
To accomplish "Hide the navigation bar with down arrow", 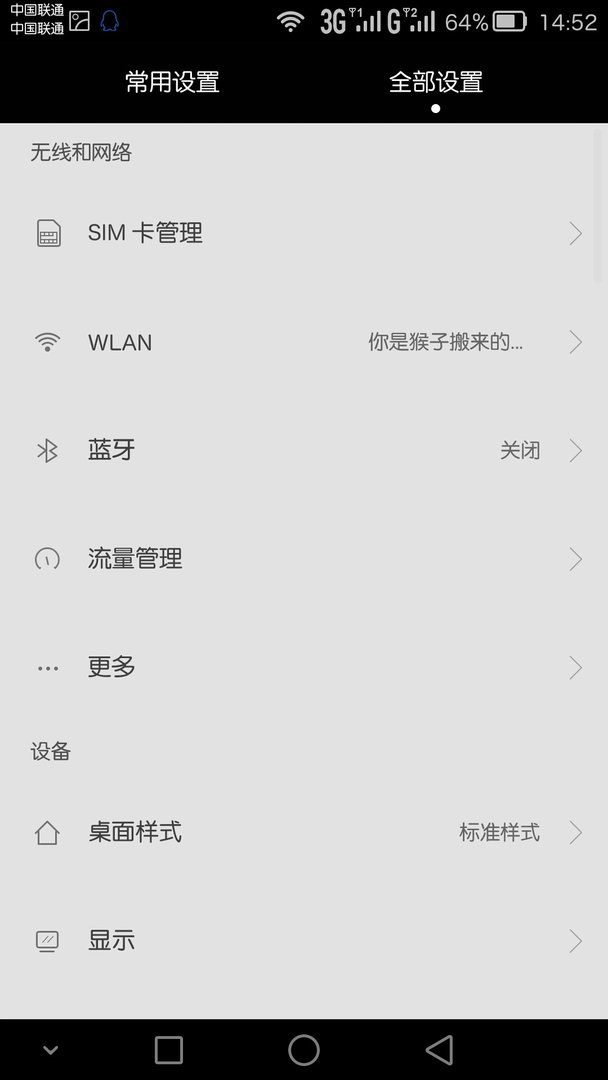I will [x=50, y=1050].
